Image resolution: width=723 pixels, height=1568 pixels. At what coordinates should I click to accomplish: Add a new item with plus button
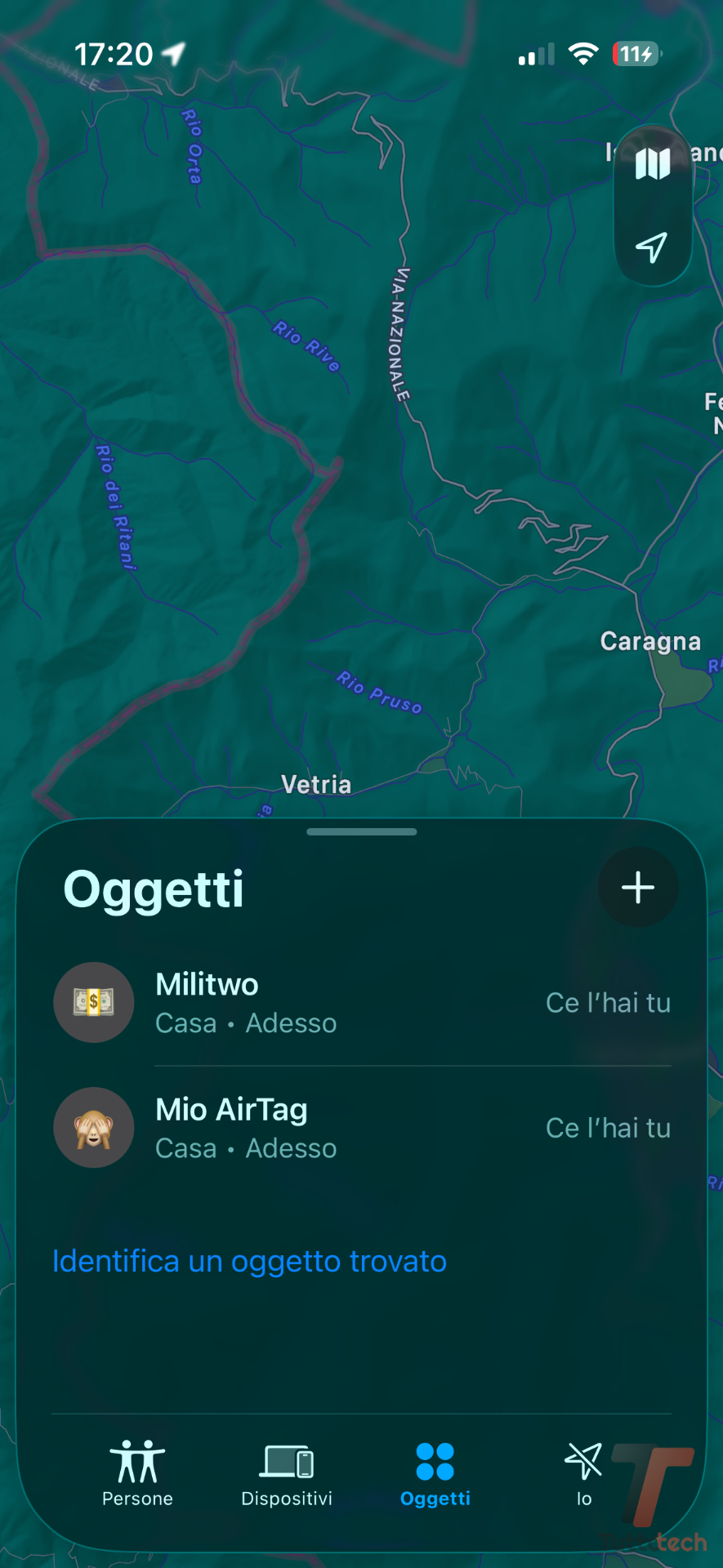tap(638, 887)
